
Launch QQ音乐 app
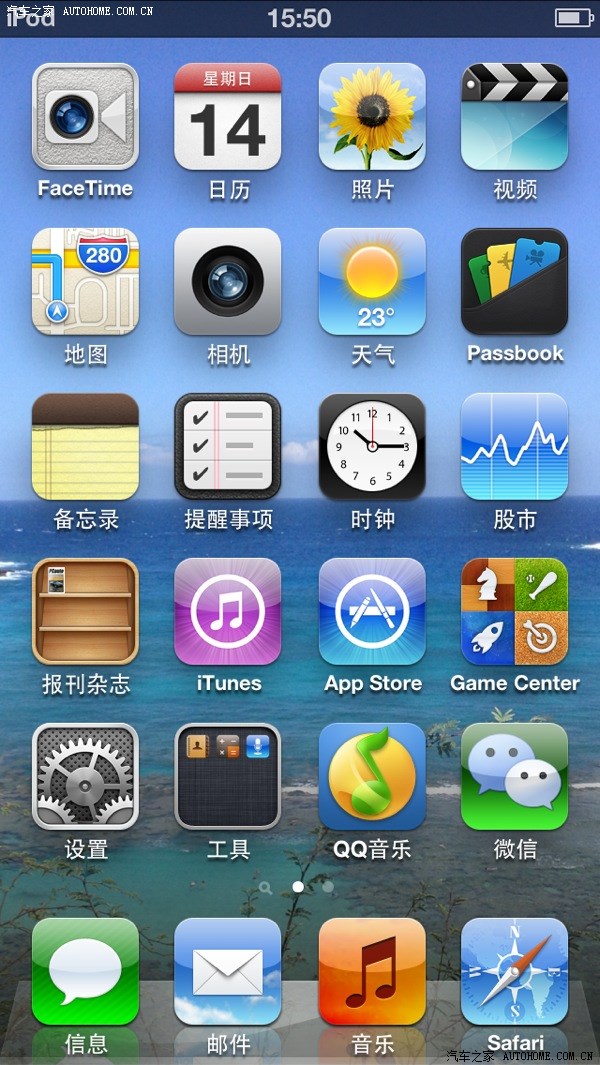(x=372, y=777)
